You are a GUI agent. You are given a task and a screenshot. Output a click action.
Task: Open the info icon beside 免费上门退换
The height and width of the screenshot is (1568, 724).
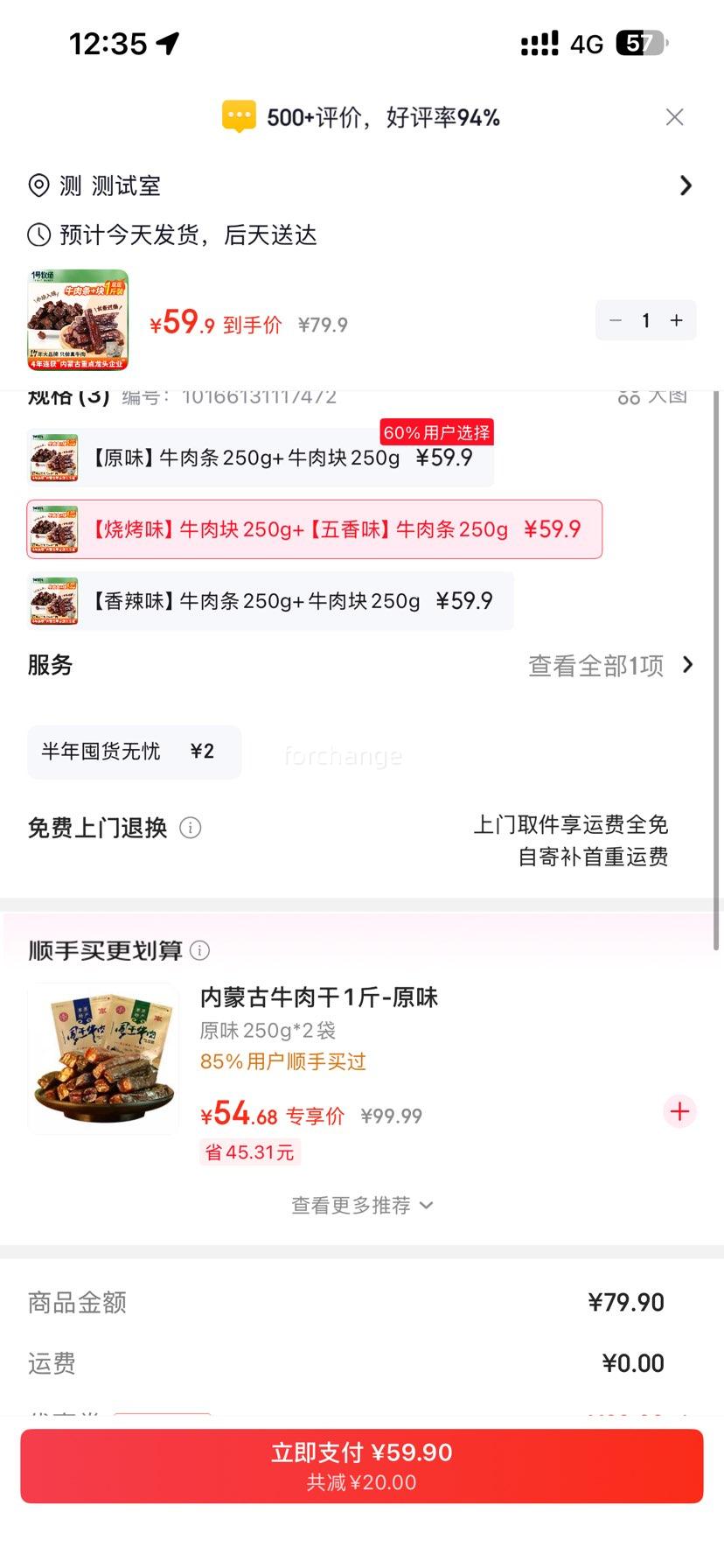coord(191,828)
